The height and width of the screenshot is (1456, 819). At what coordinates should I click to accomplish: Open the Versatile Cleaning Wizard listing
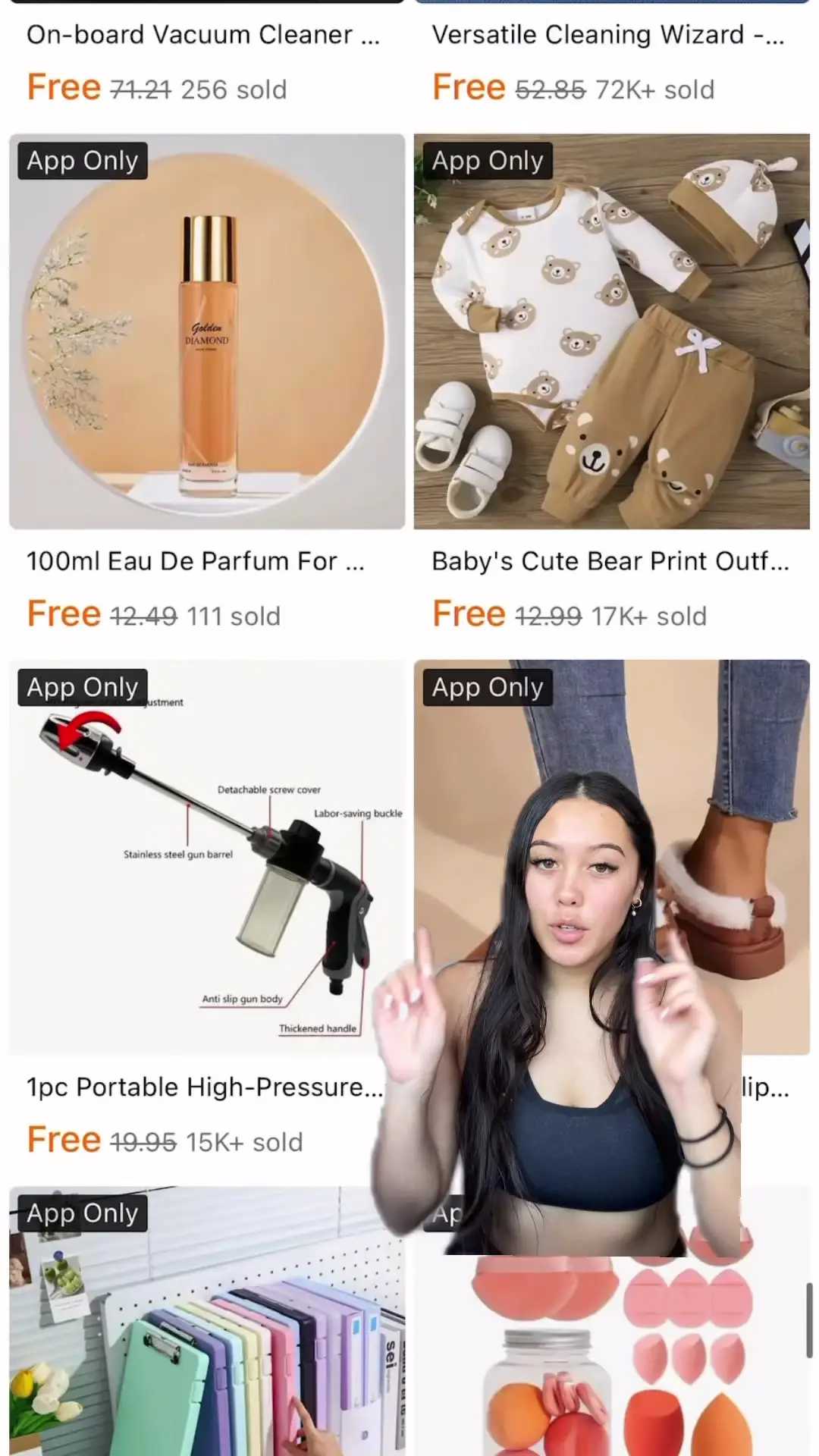click(x=608, y=35)
